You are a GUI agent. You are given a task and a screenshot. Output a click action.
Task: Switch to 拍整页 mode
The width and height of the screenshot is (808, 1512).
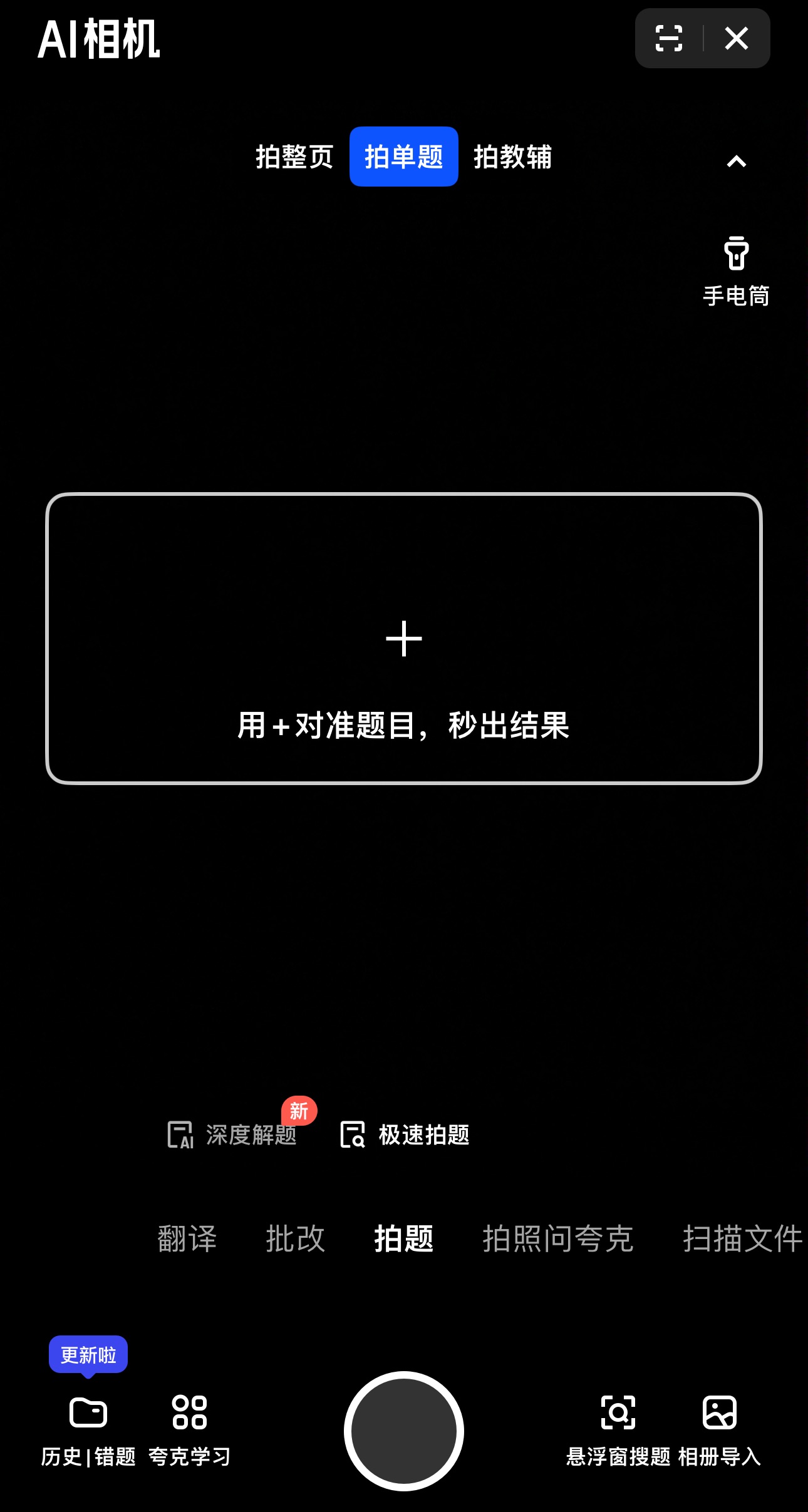[294, 157]
